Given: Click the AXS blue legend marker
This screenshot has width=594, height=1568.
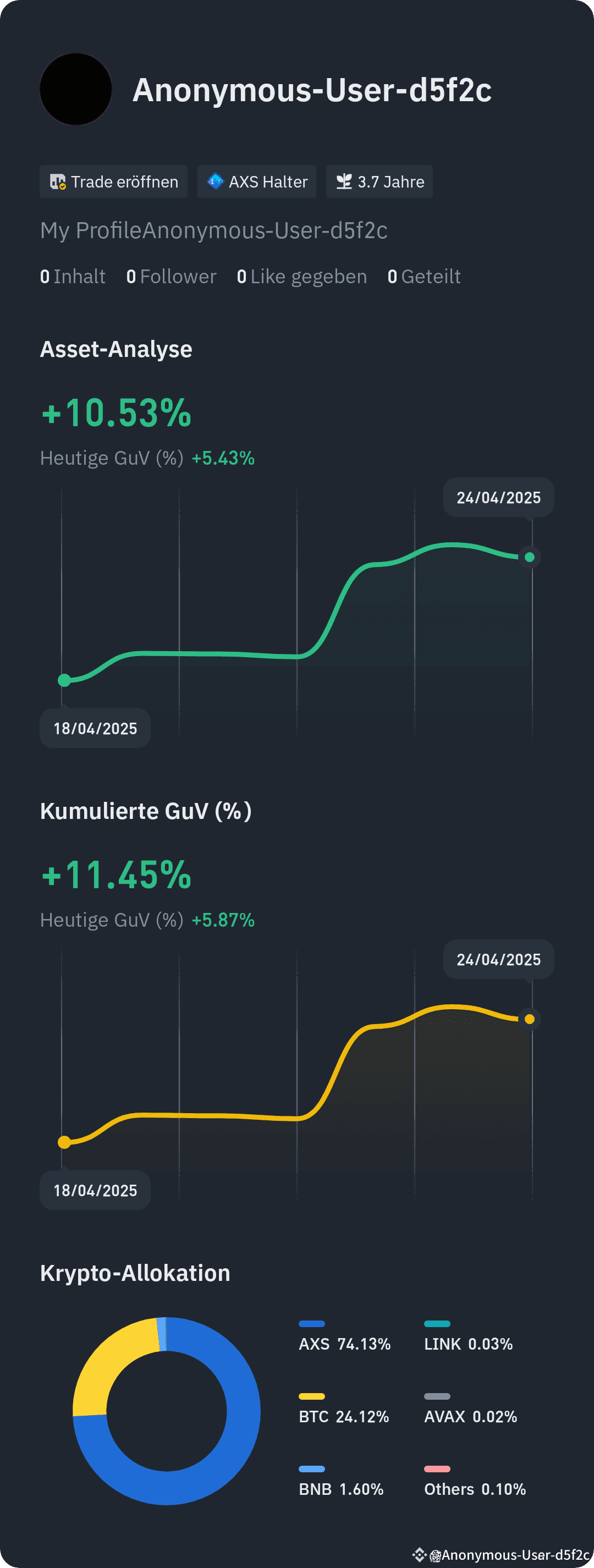Looking at the screenshot, I should click(x=312, y=1323).
